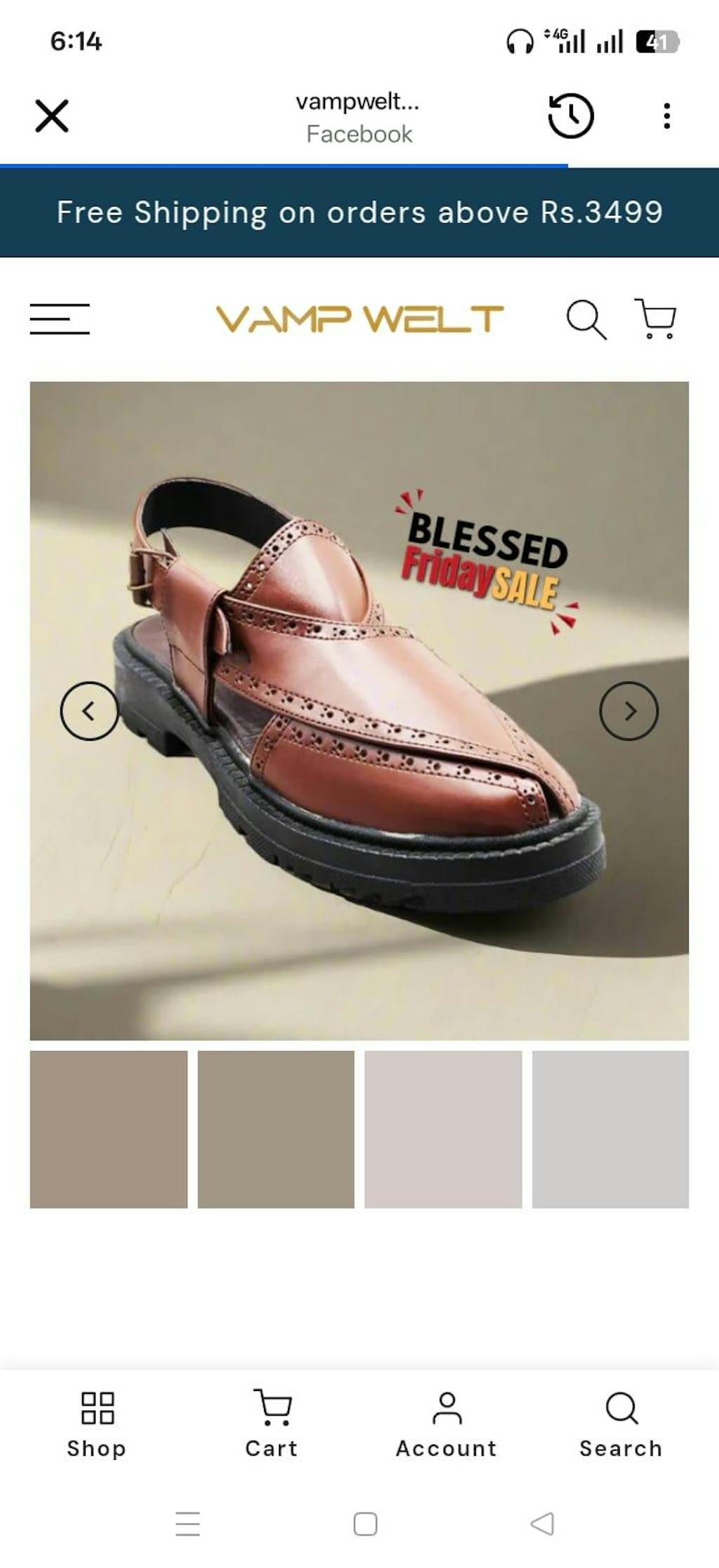
Task: Switch to the Shop tab
Action: tap(97, 1423)
